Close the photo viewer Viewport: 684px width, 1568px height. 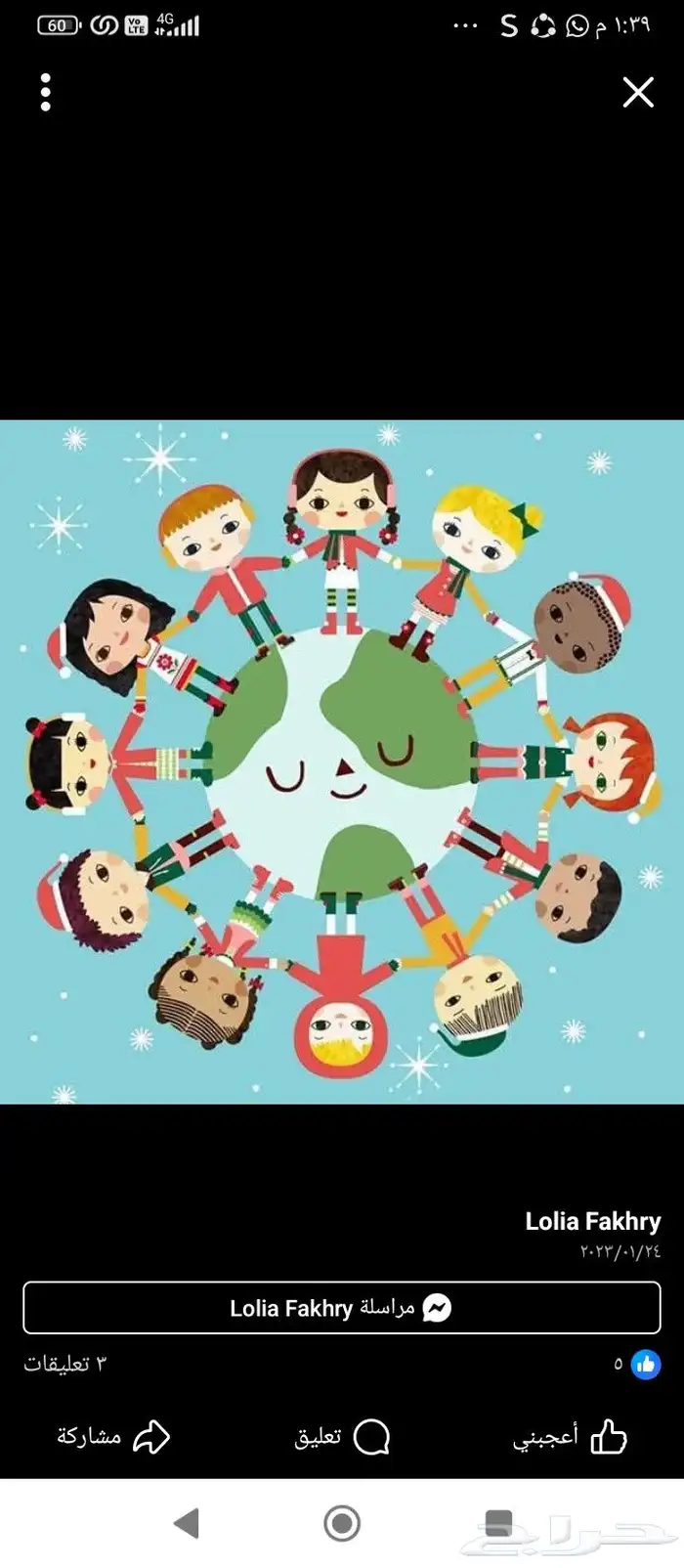[638, 93]
